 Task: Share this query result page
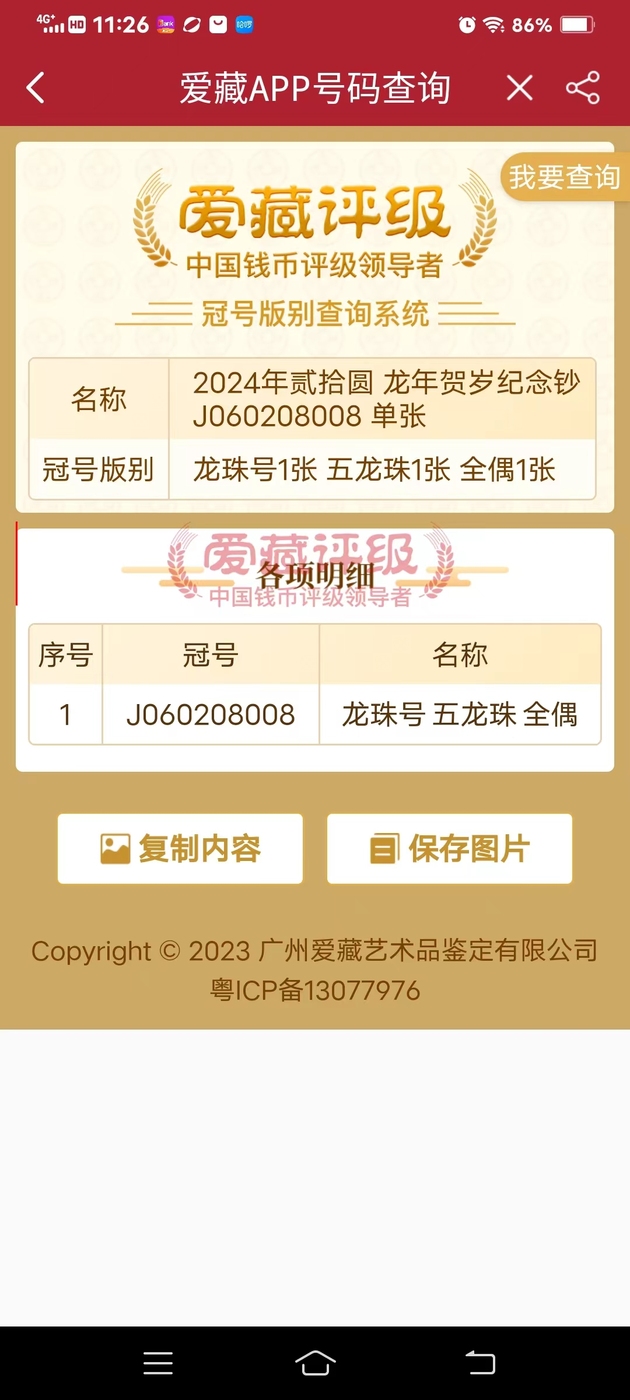583,88
